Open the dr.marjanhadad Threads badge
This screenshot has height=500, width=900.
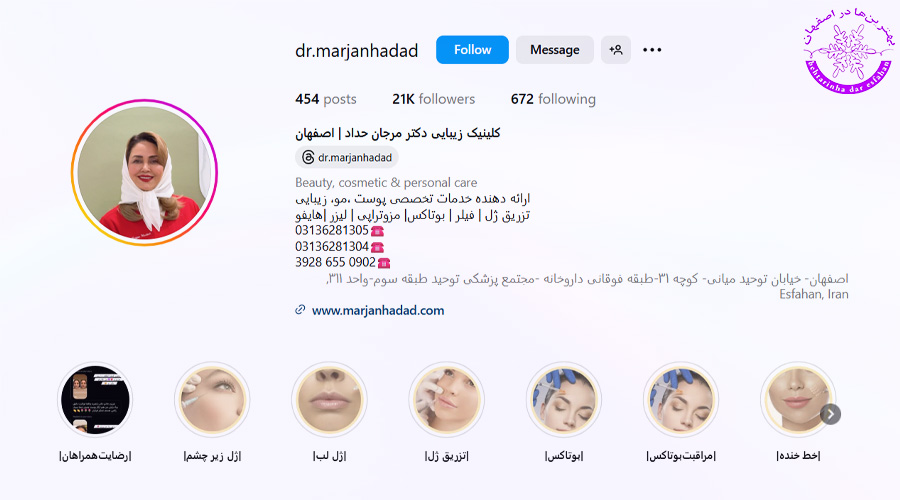tap(347, 157)
